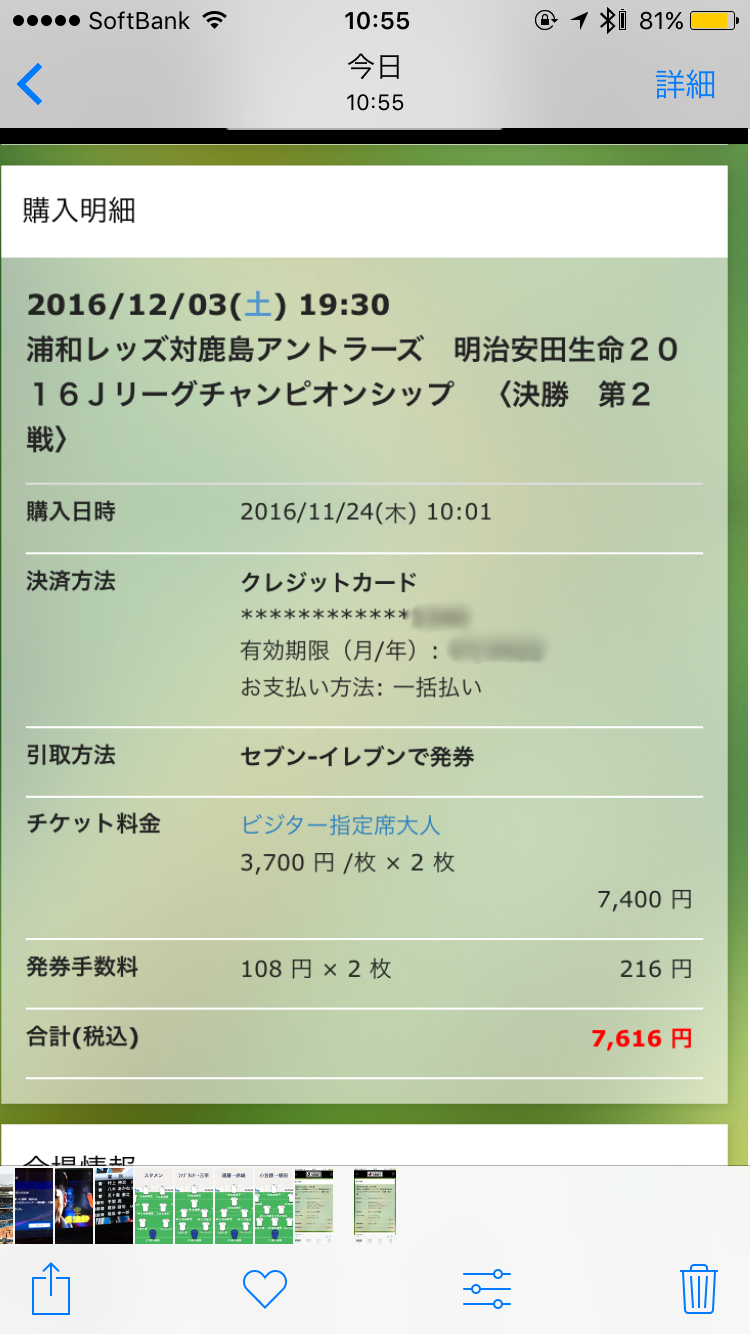Open the dark player photo thumbnail
The width and height of the screenshot is (750, 1334).
(x=74, y=1206)
